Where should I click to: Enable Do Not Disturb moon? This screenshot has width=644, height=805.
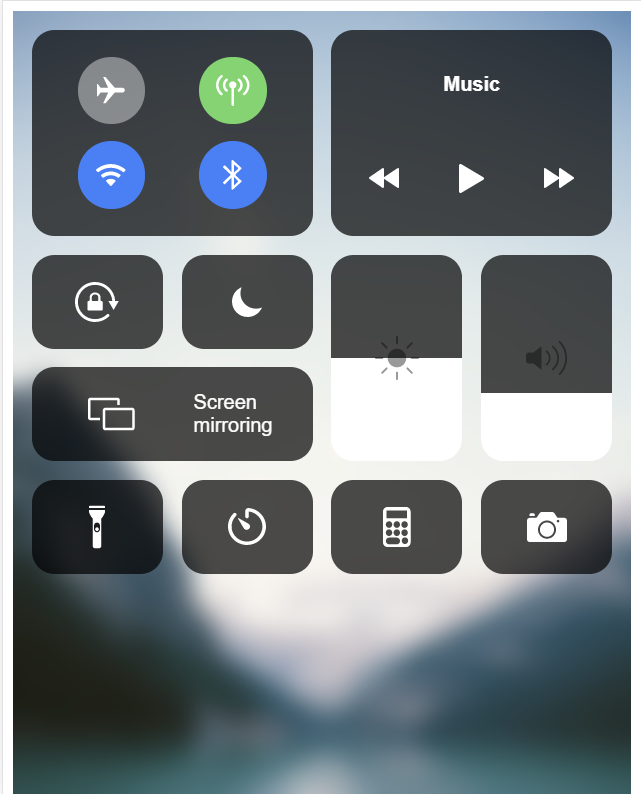click(x=247, y=302)
